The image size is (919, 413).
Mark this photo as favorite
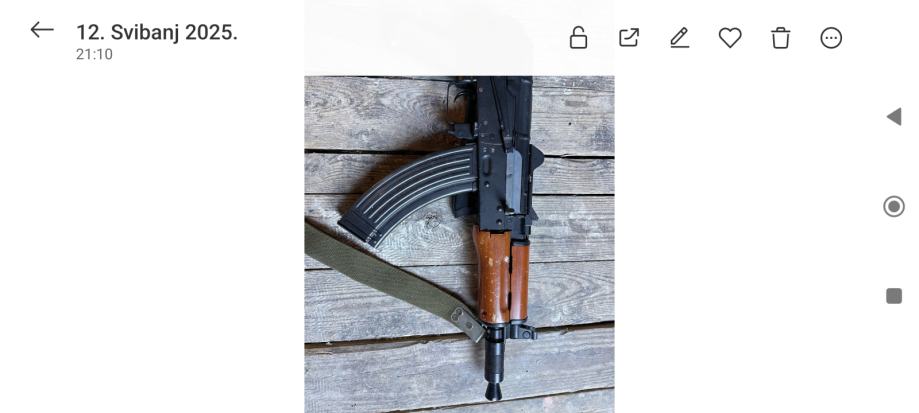coord(730,38)
